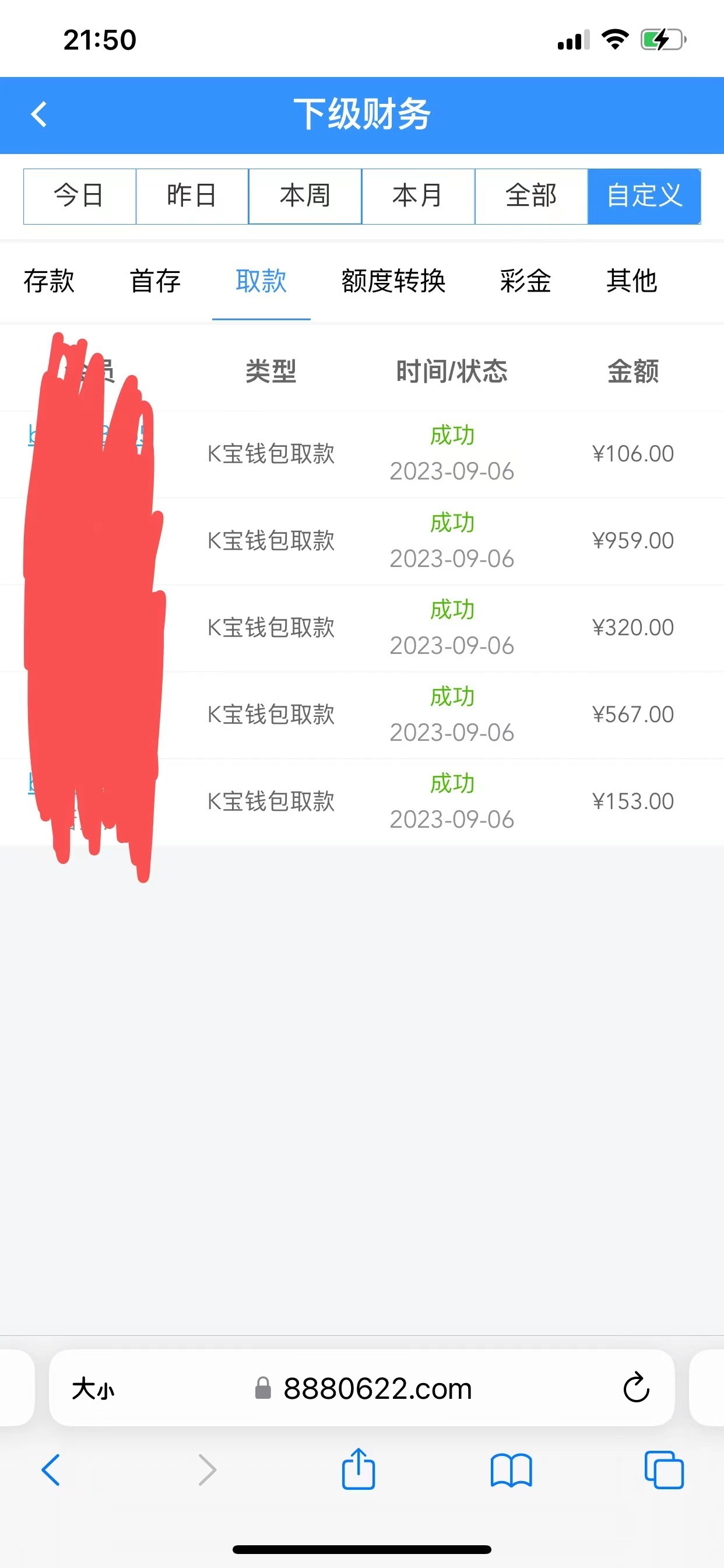The image size is (724, 1568).
Task: View the 额度转换 tab
Action: click(393, 281)
